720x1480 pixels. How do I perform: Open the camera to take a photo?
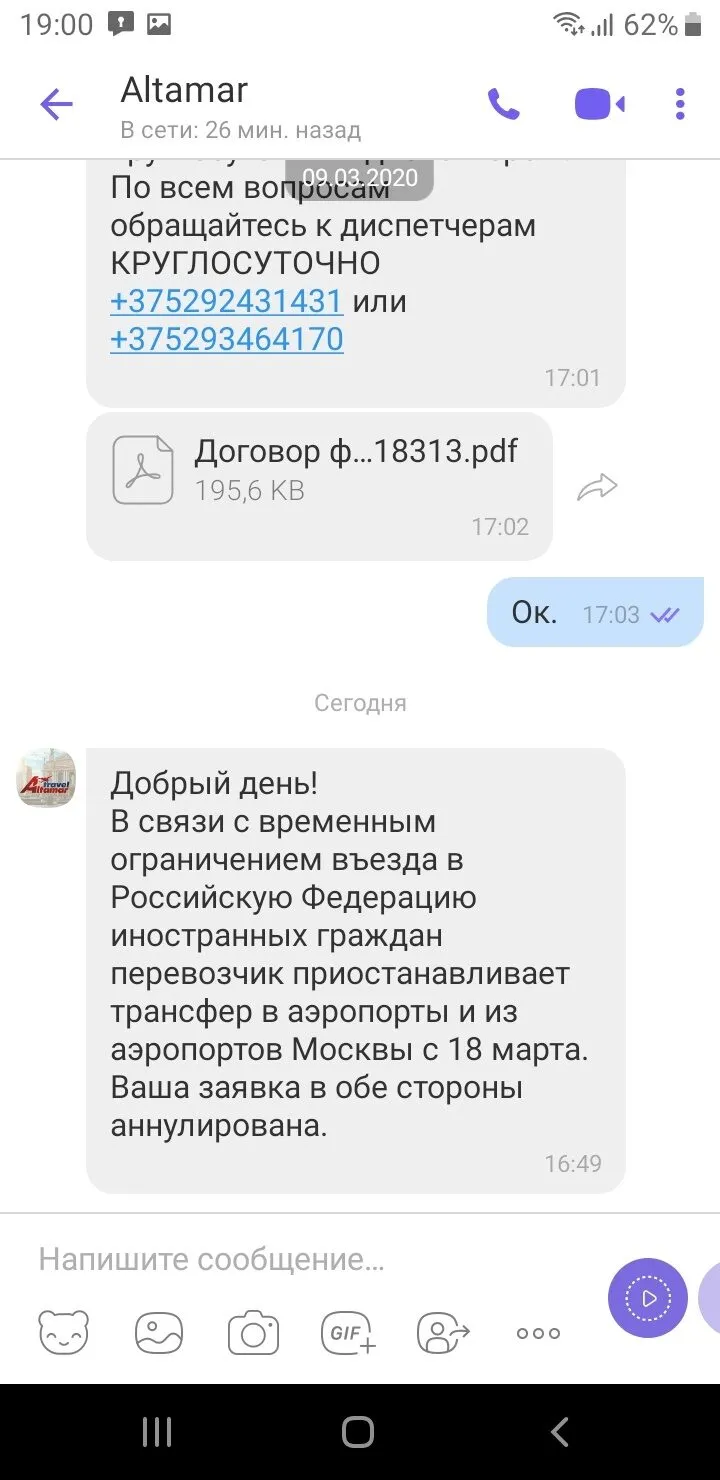click(253, 1332)
